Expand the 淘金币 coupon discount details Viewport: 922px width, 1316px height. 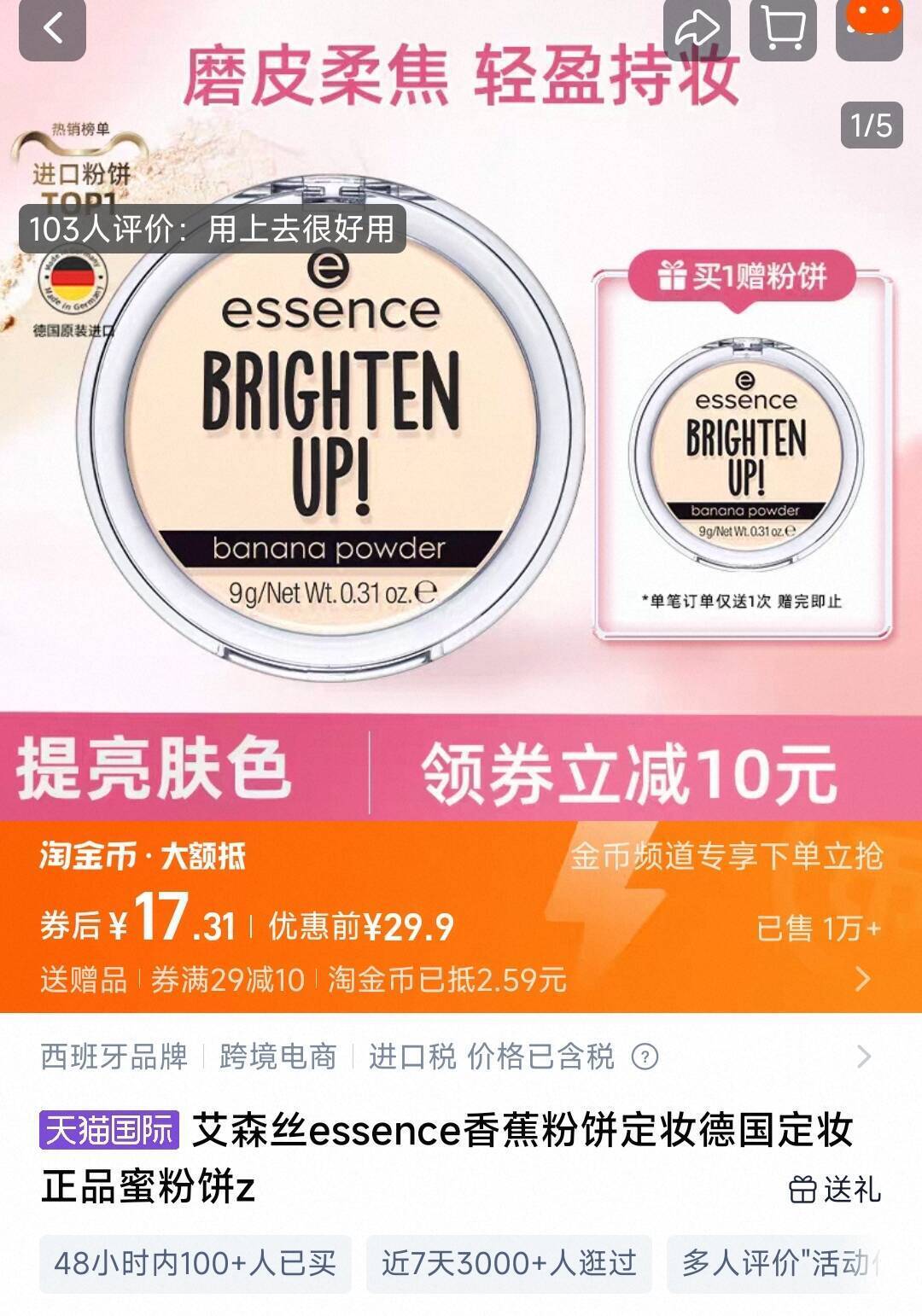click(x=862, y=979)
